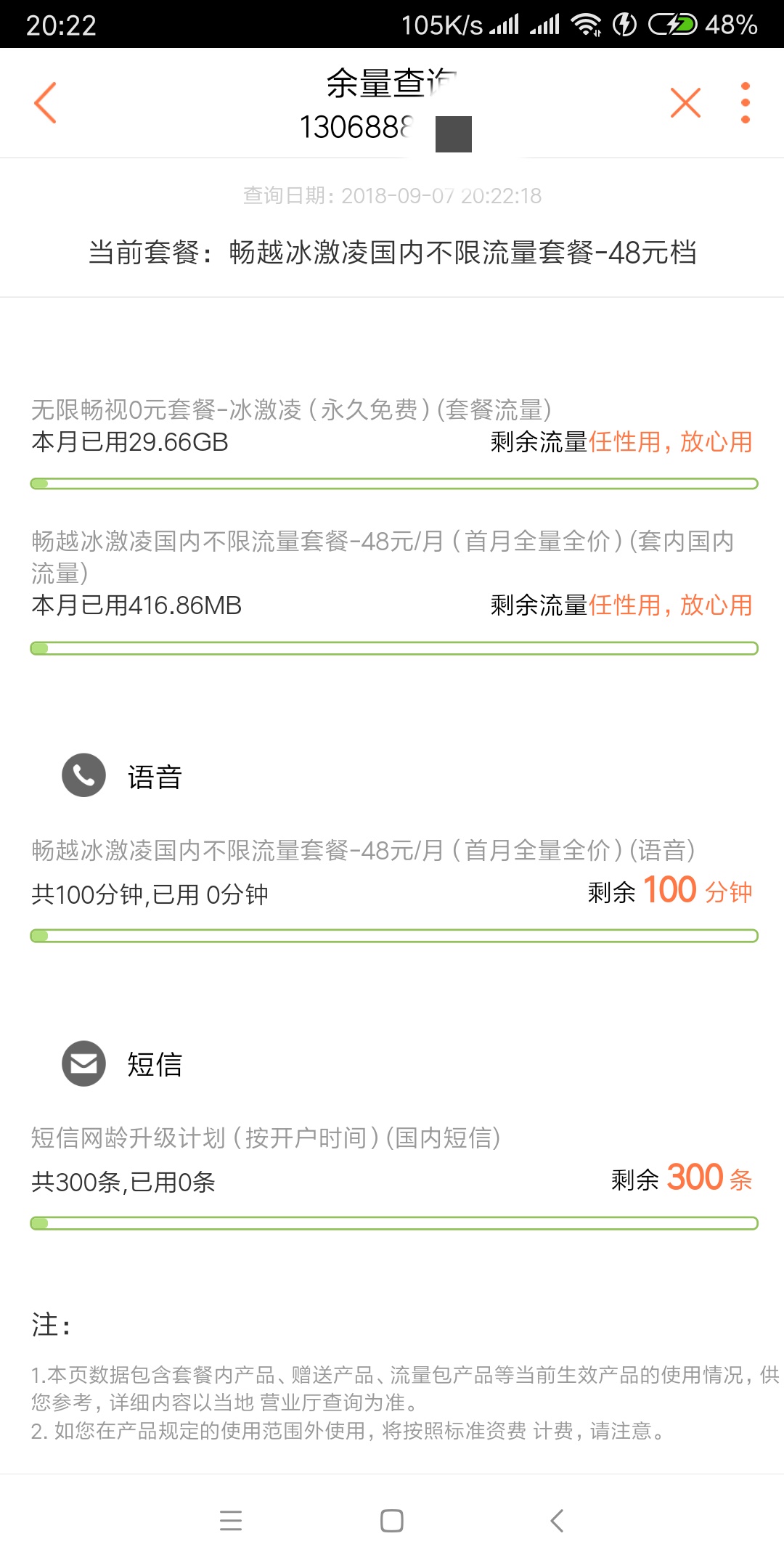Open recent apps from the navigation bar
784x1568 pixels.
click(231, 1521)
